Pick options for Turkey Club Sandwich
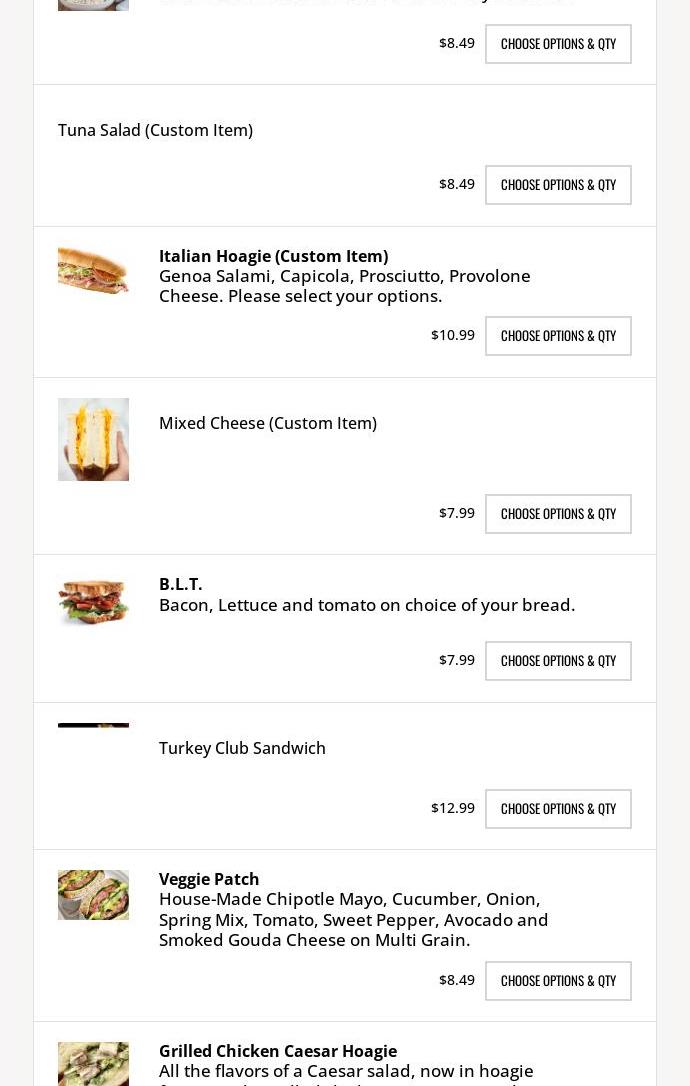This screenshot has width=690, height=1086. 558,809
